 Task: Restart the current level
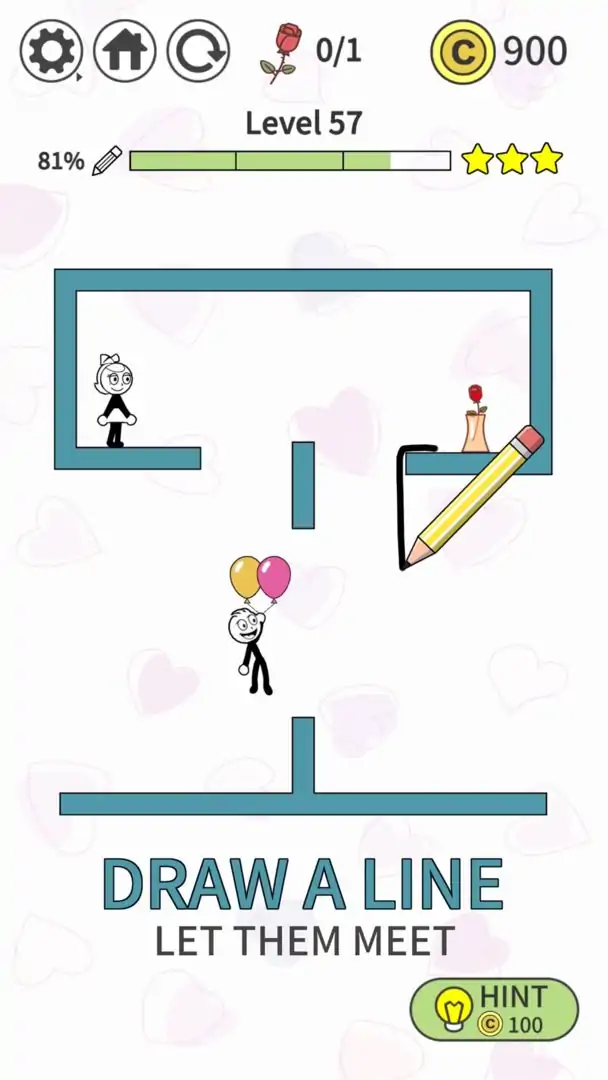coord(198,51)
